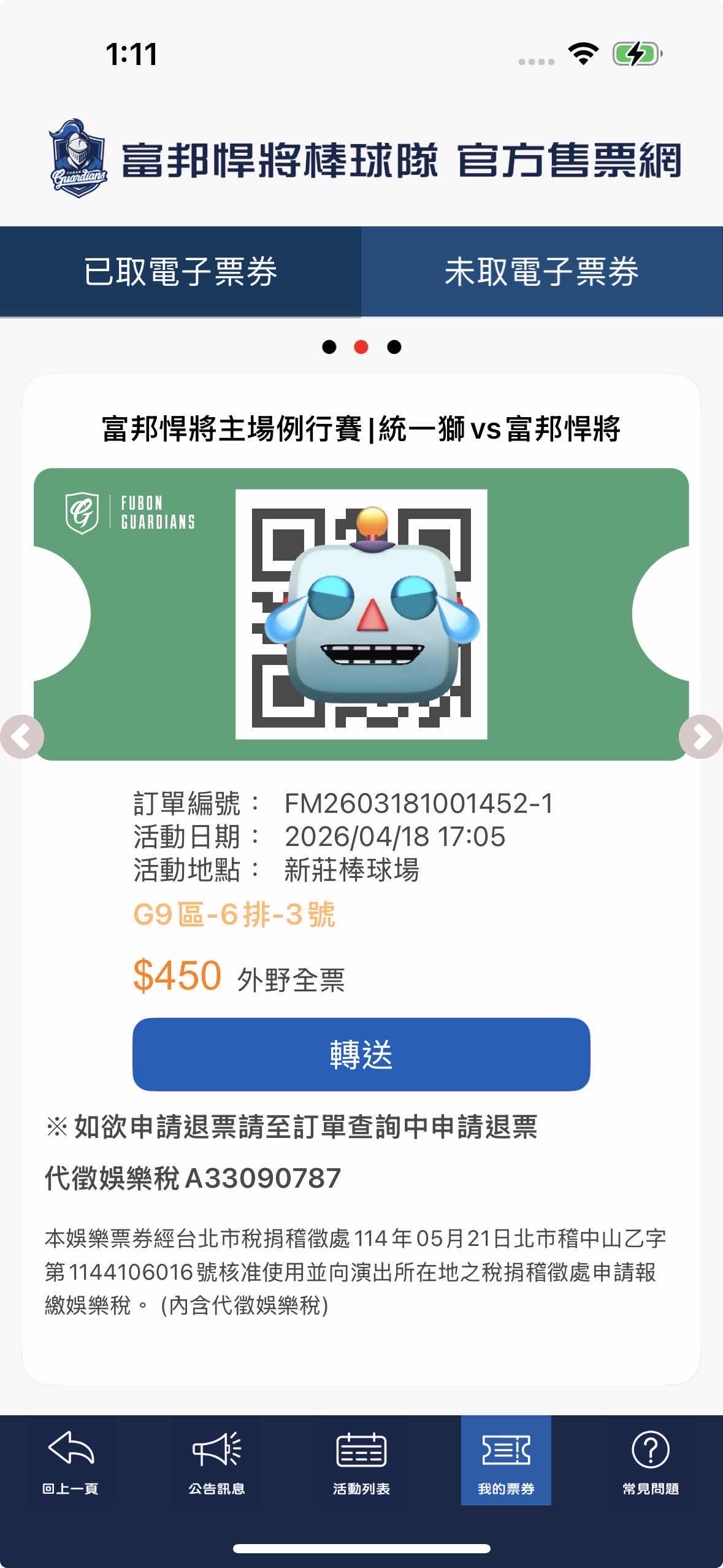The image size is (723, 1568).
Task: Open 常見問題 FAQ
Action: tap(651, 1462)
